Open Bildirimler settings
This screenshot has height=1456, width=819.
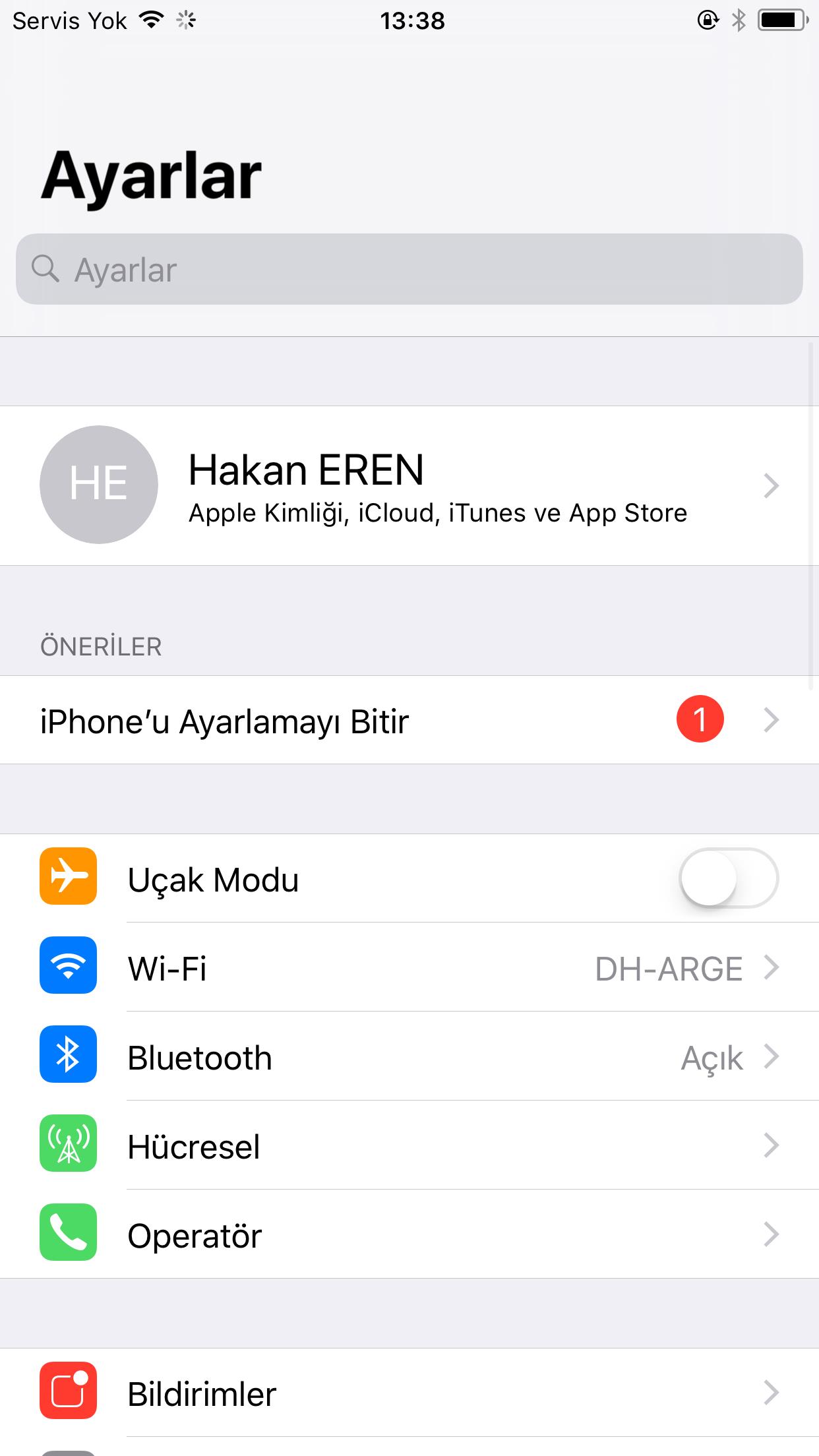[409, 1393]
